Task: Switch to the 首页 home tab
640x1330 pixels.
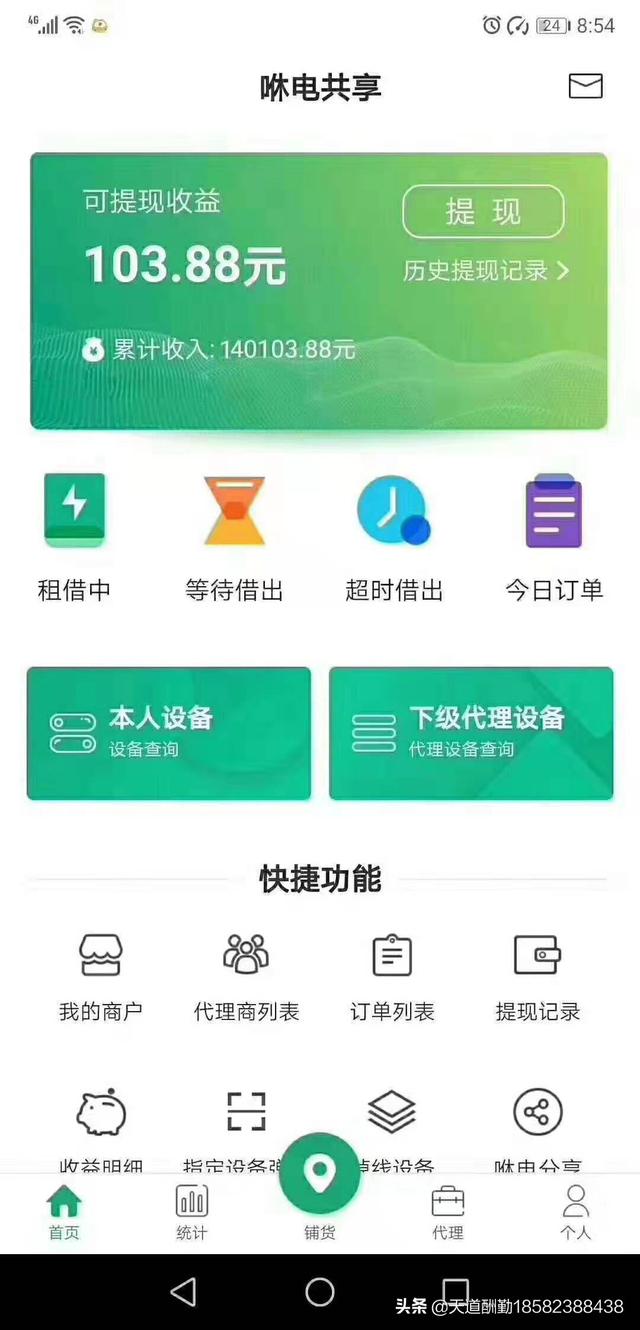Action: (x=64, y=1211)
